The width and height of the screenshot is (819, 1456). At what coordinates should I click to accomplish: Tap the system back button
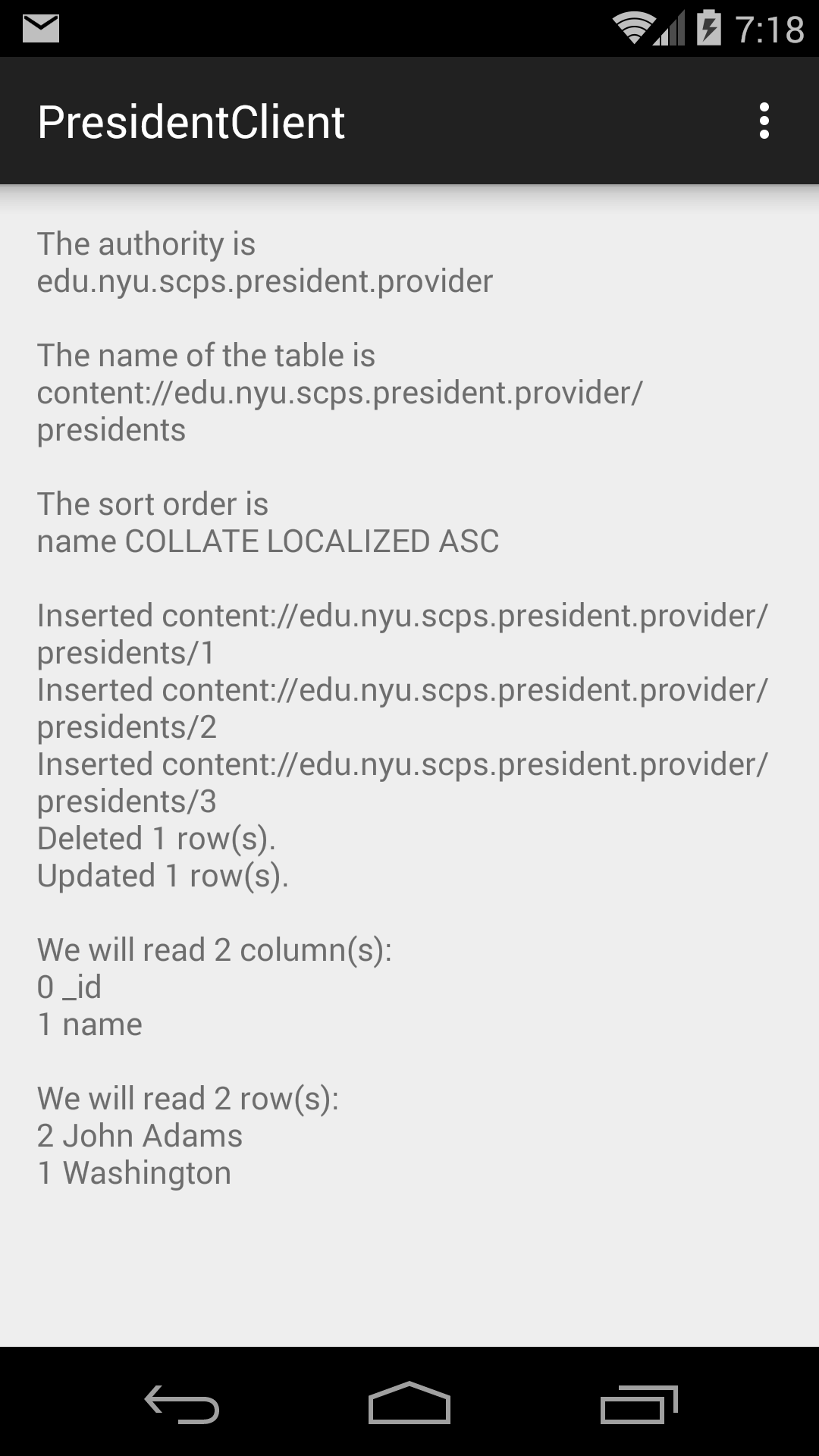[x=182, y=1404]
